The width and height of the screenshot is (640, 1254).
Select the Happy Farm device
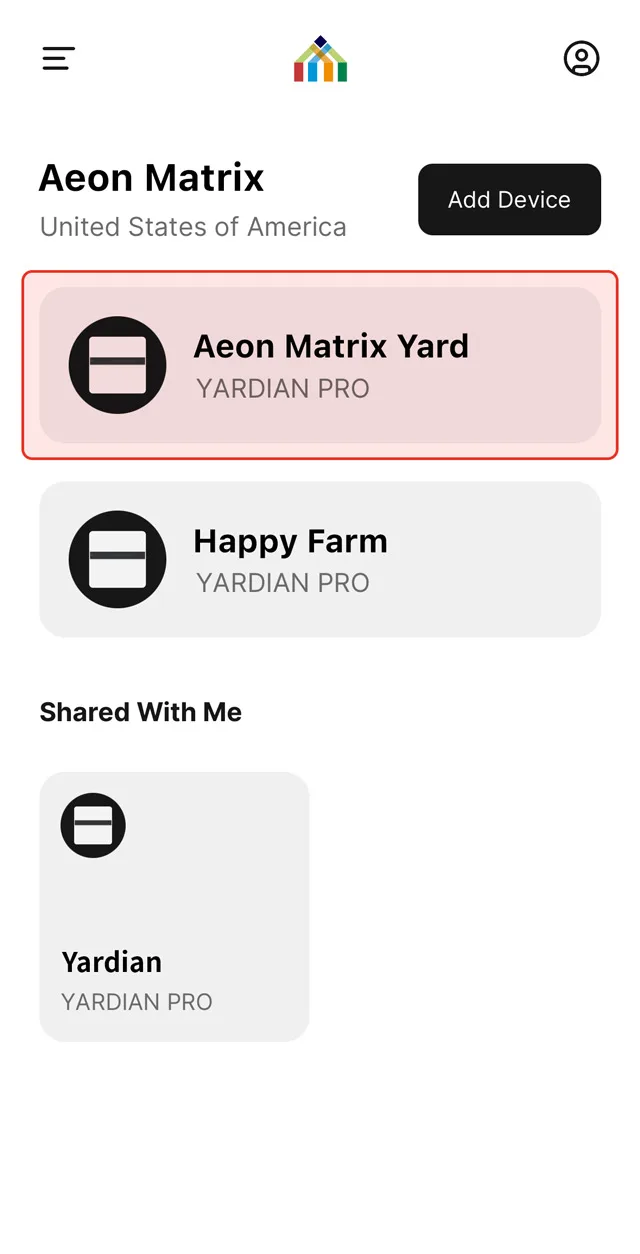coord(320,560)
